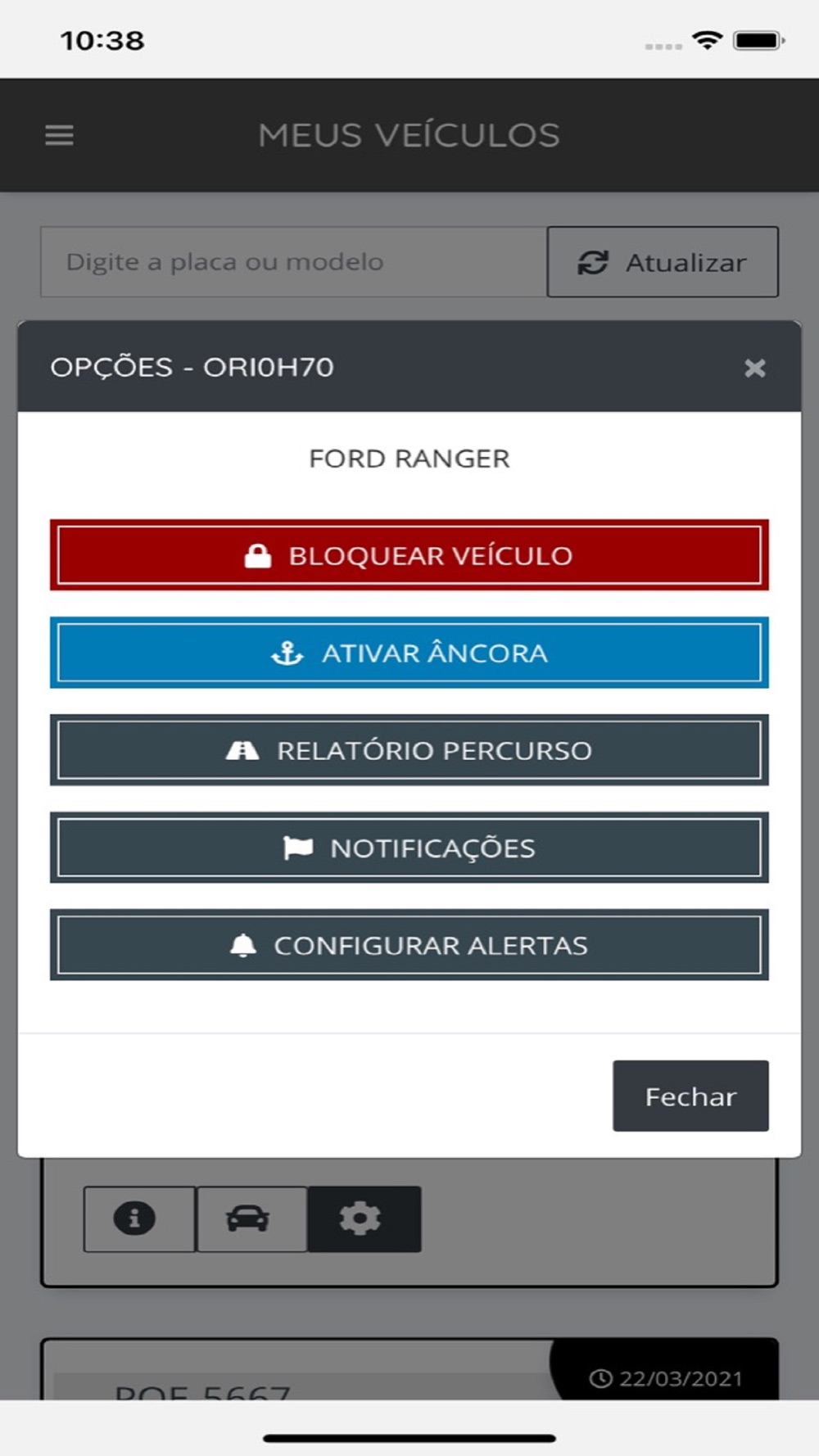The height and width of the screenshot is (1456, 819).
Task: Tap the Fechar button
Action: tap(690, 1096)
